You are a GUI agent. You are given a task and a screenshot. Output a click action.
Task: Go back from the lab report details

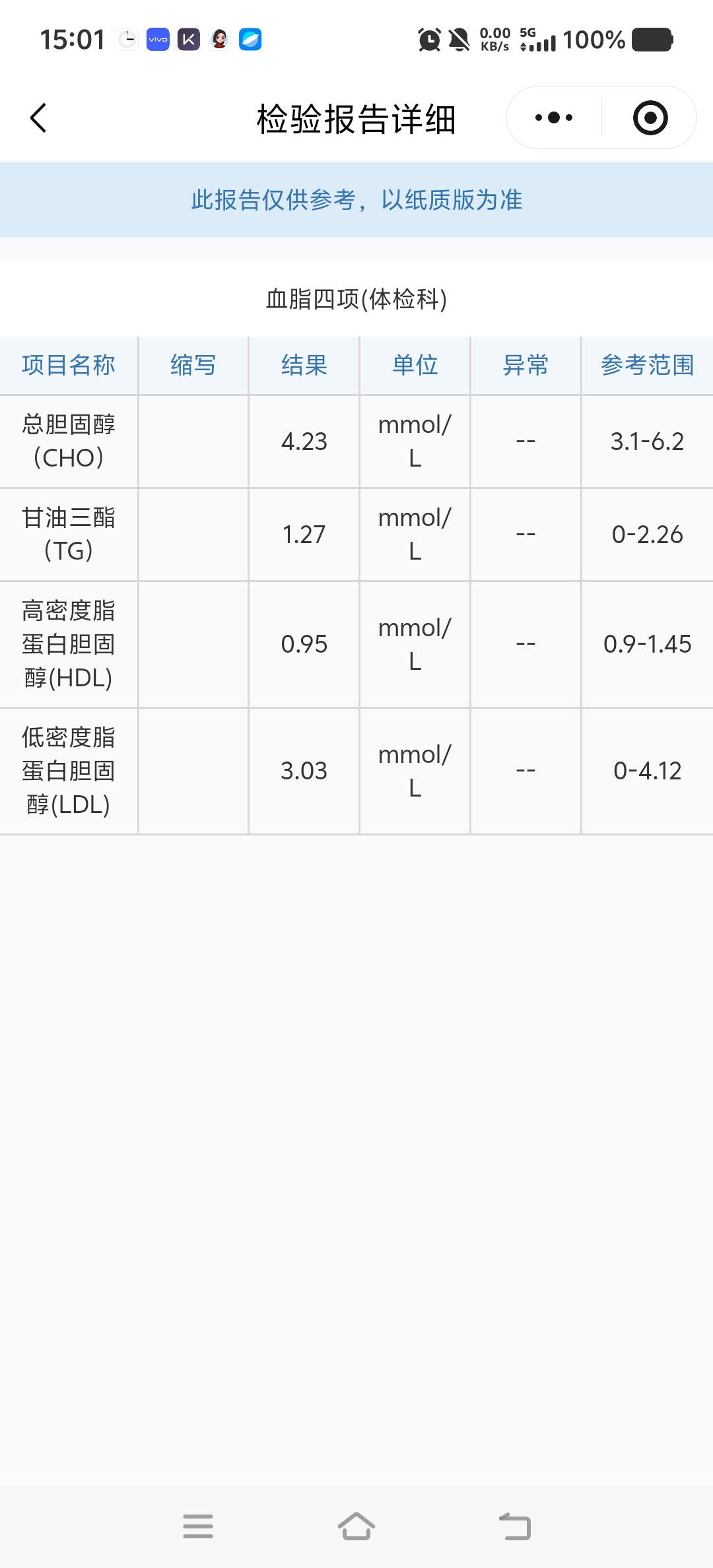[x=38, y=118]
